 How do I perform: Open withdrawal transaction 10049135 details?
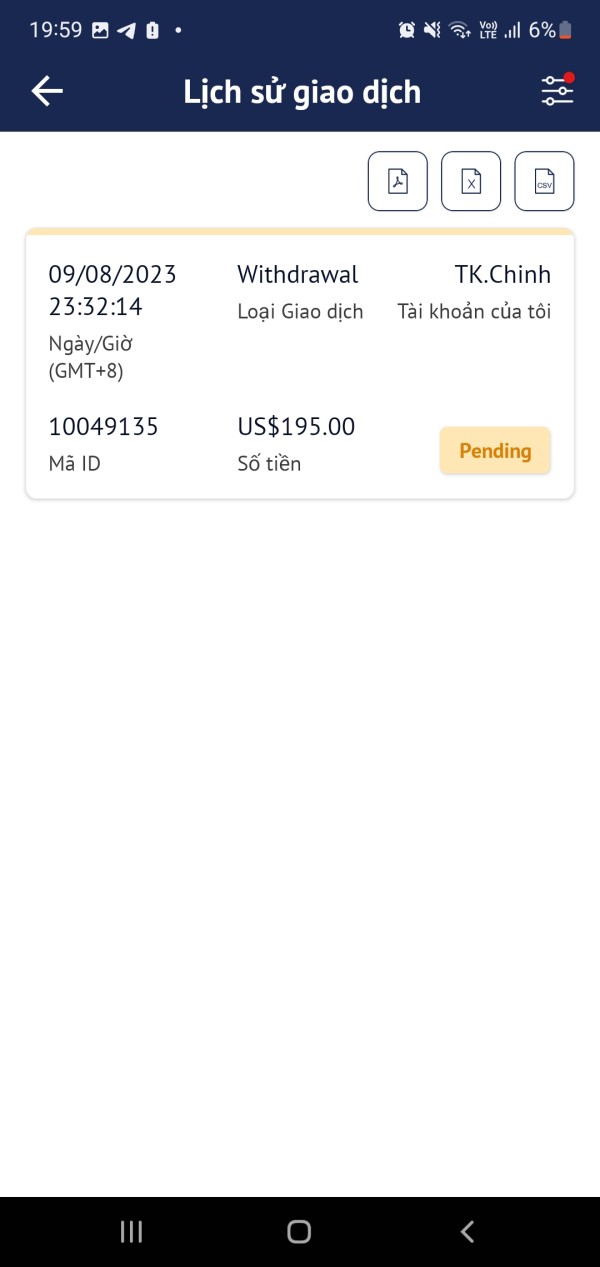pyautogui.click(x=300, y=364)
